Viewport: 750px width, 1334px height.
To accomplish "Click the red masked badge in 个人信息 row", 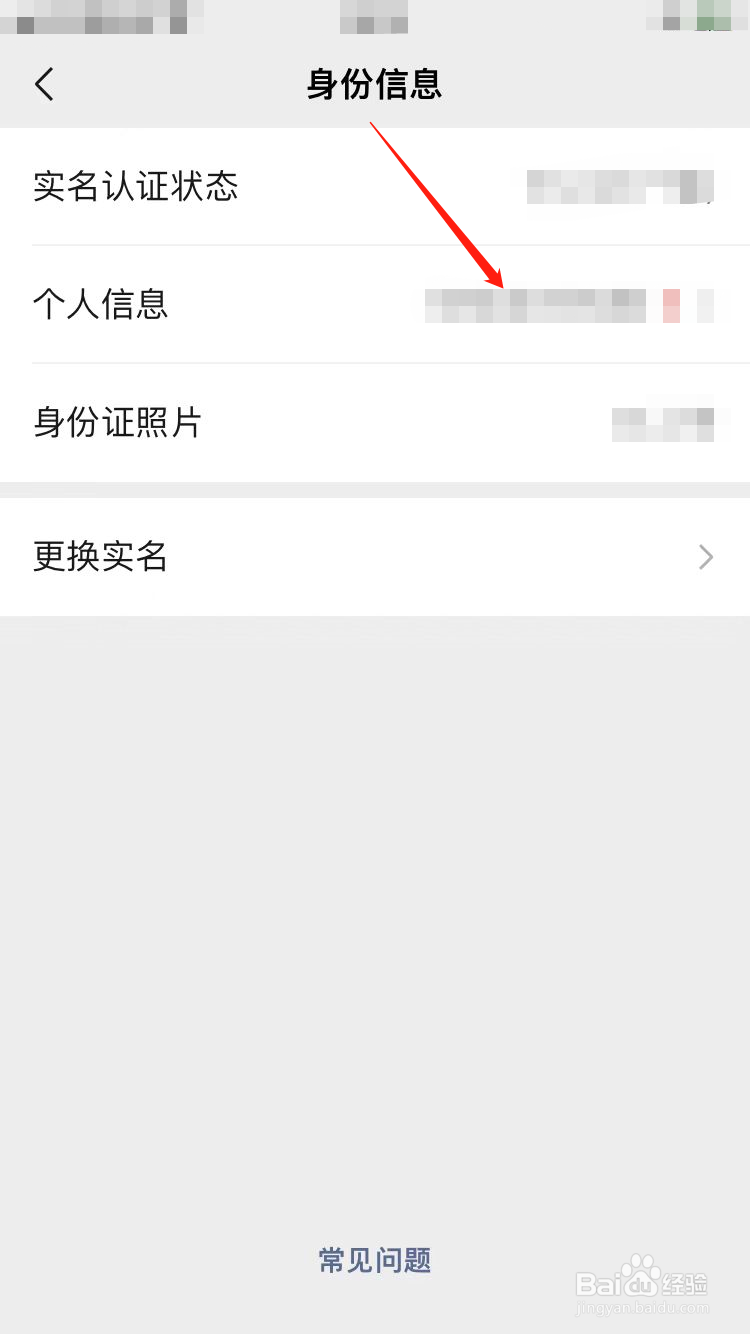I will [672, 306].
